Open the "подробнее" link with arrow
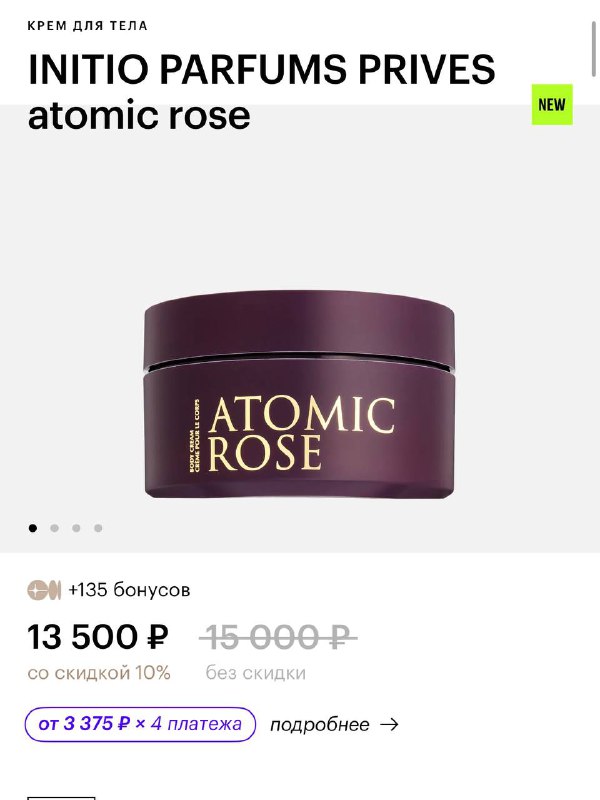This screenshot has width=600, height=800. click(334, 724)
